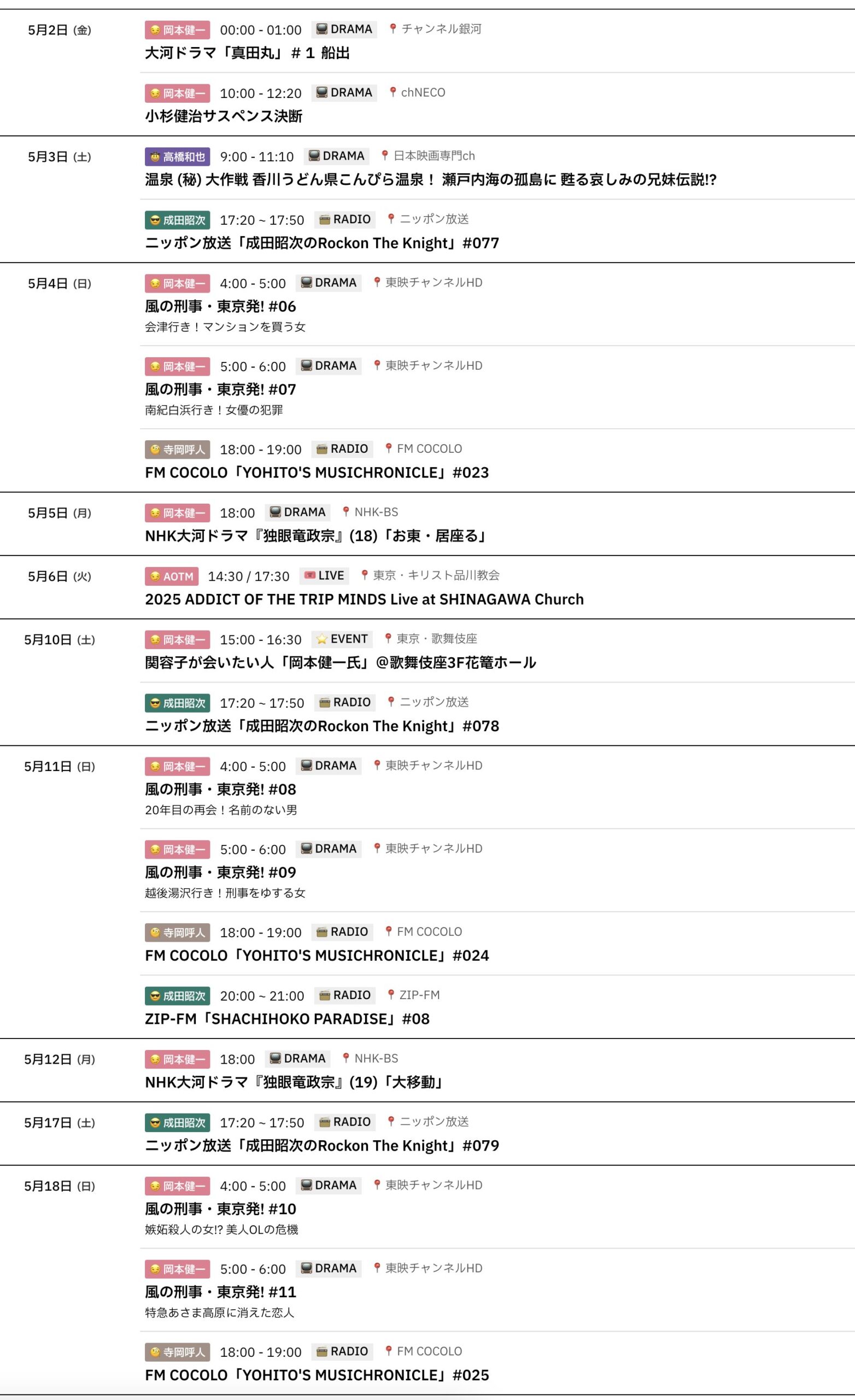Open the 温泉(秘)大作戦 香川うどん県 entry
Viewport: 855px width, 1400px height.
[x=430, y=179]
